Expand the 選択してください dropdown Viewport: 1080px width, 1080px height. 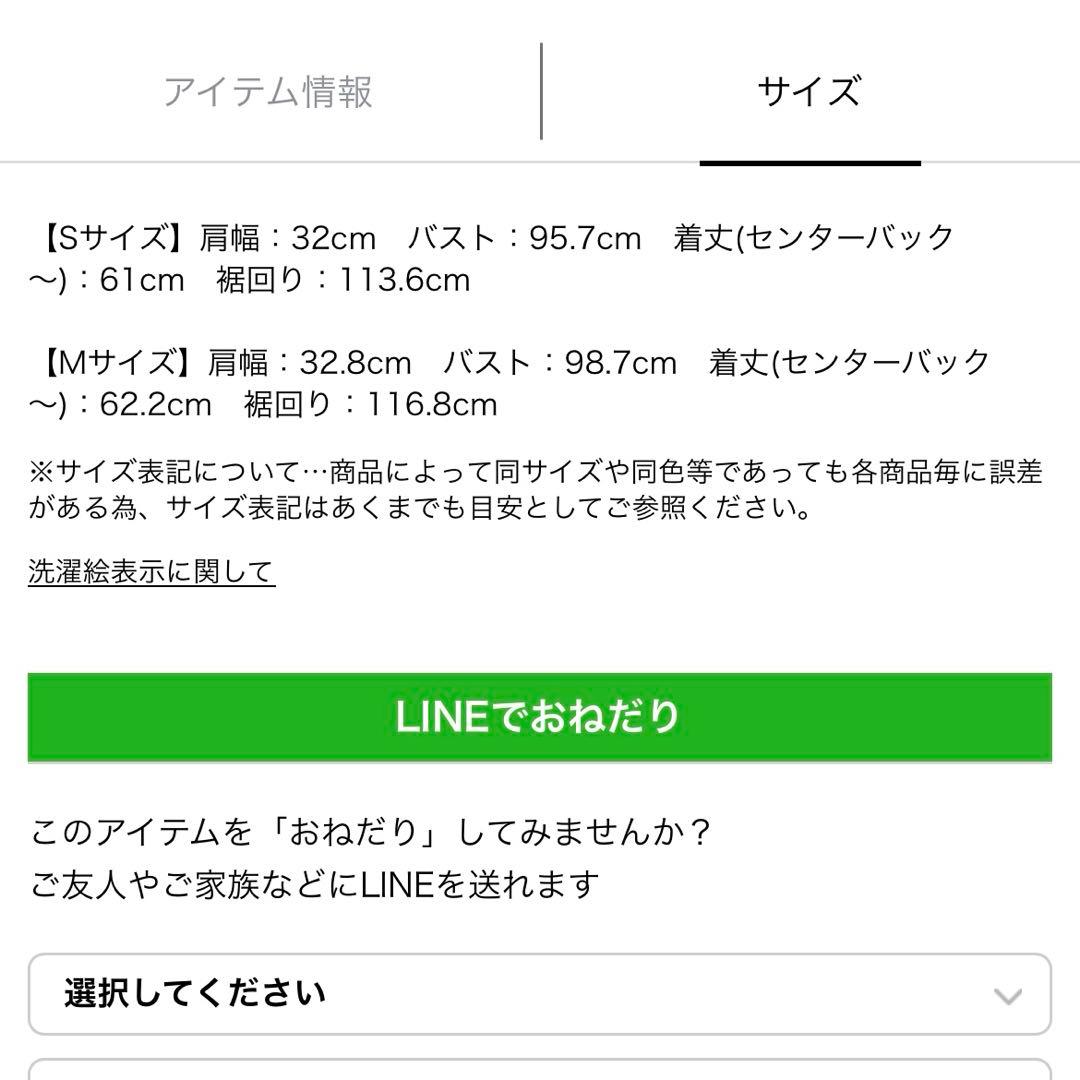[539, 994]
